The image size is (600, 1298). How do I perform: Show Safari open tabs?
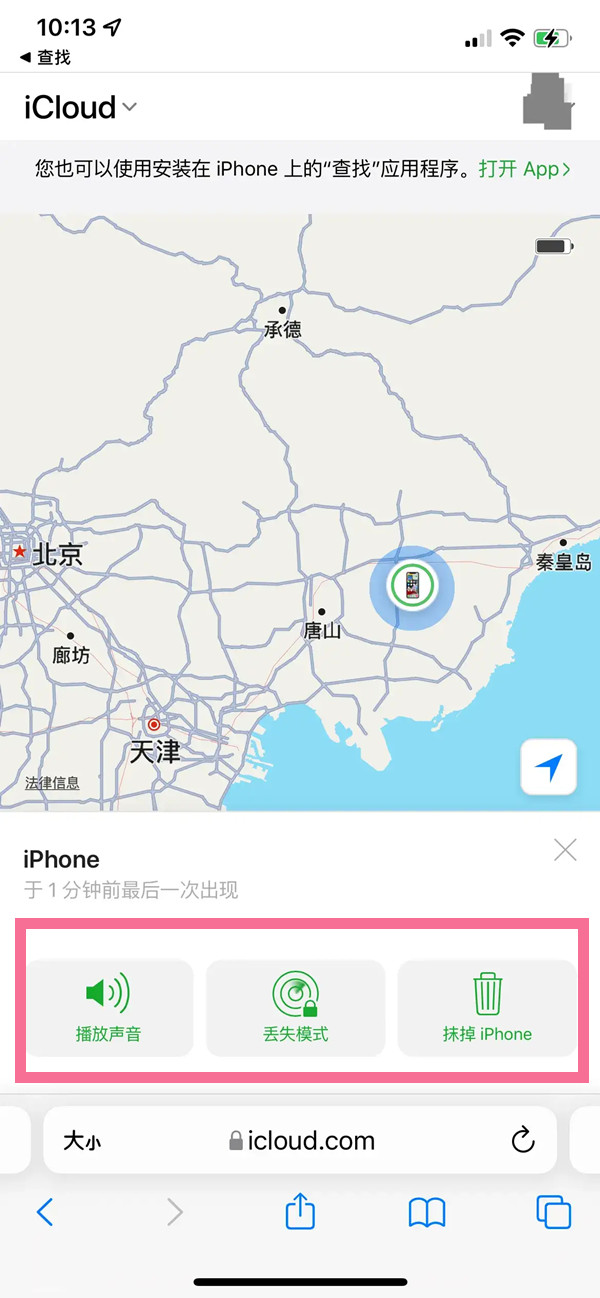(553, 1212)
